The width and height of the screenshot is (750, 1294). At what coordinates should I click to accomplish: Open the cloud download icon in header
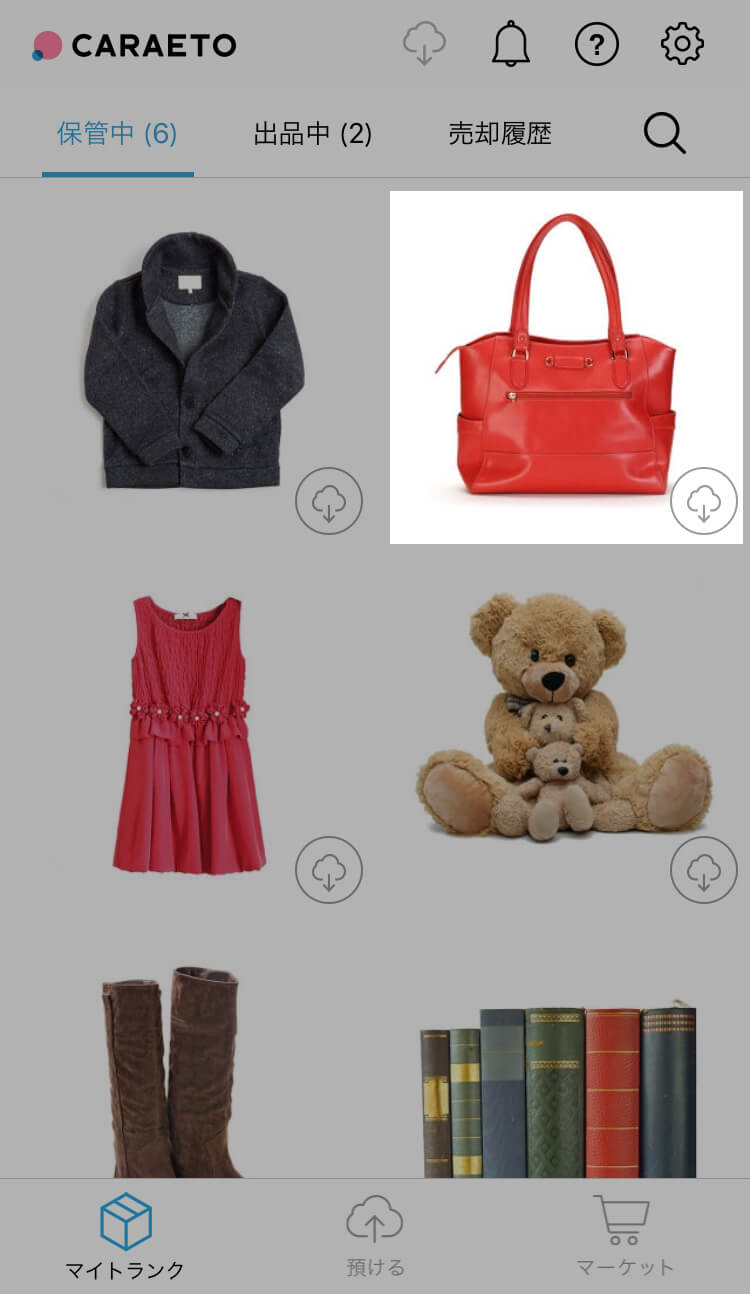pos(424,44)
